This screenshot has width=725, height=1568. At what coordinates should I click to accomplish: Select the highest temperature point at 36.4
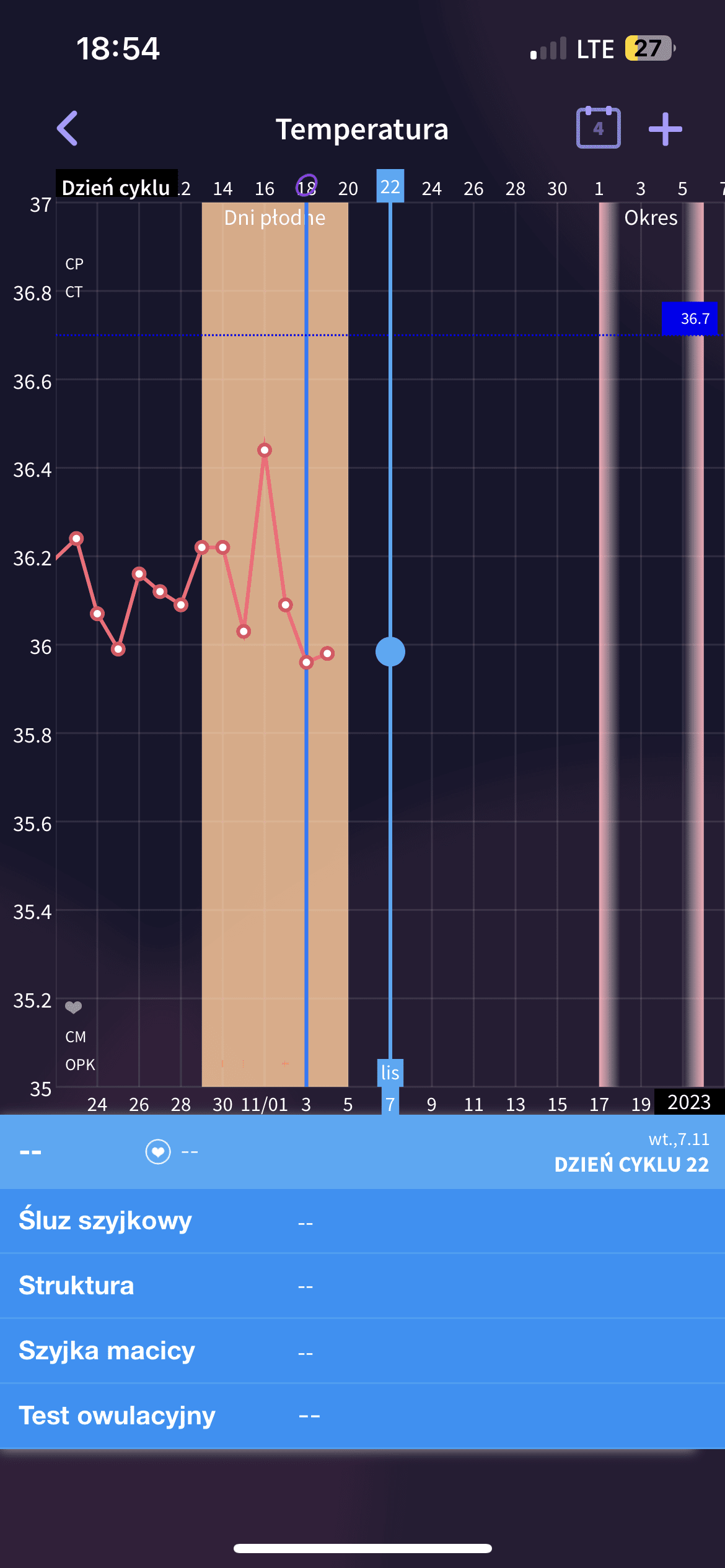click(265, 450)
